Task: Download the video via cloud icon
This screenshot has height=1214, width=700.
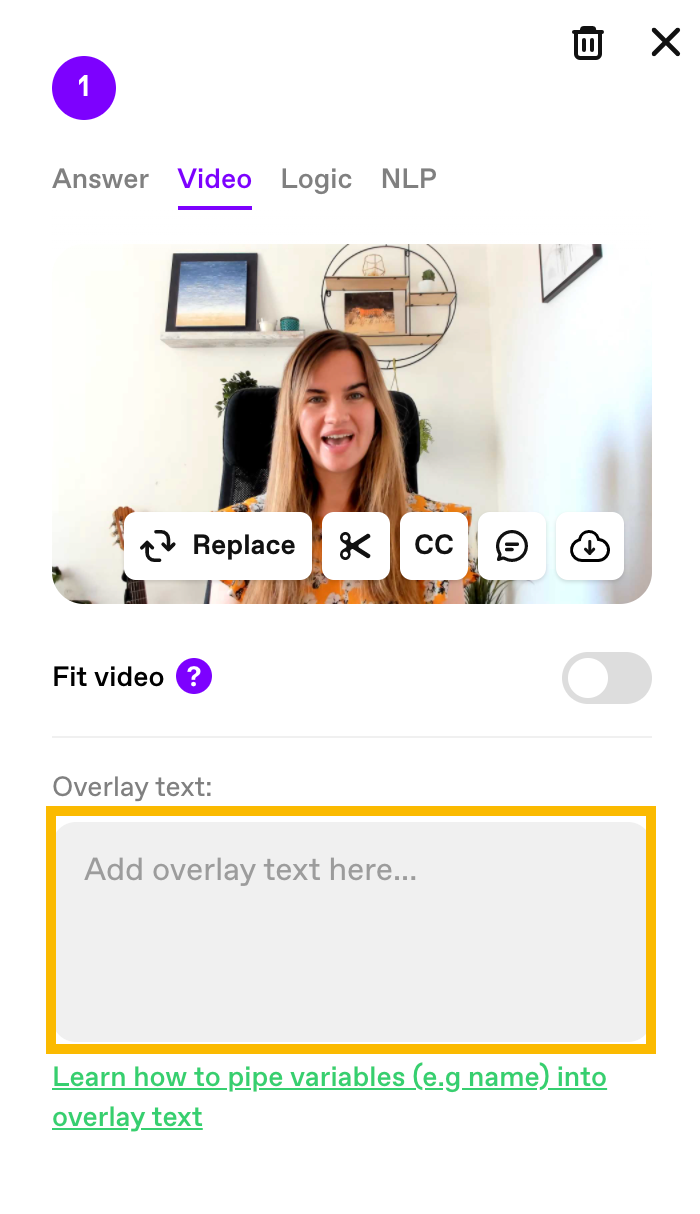Action: [x=590, y=546]
